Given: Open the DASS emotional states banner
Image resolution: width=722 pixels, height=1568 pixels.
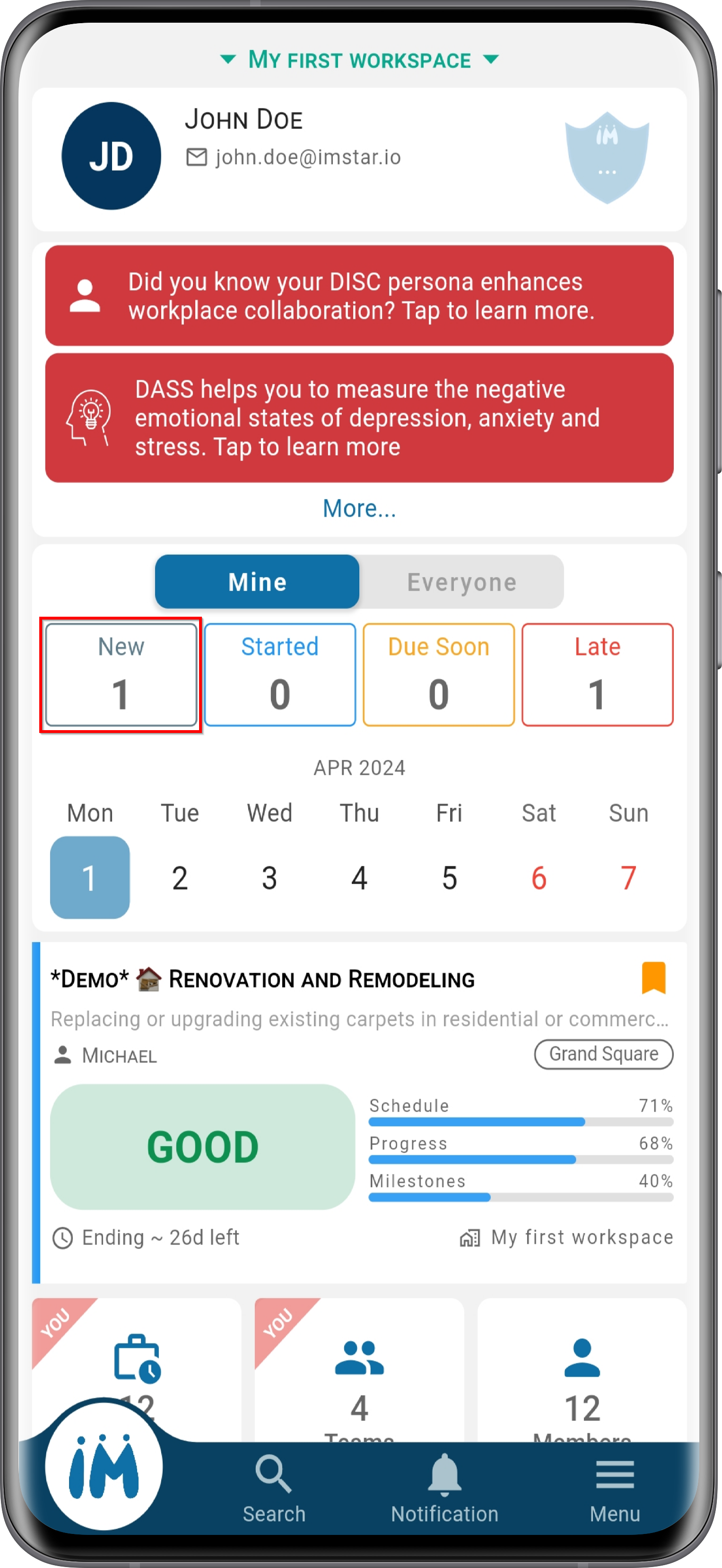Looking at the screenshot, I should [359, 418].
